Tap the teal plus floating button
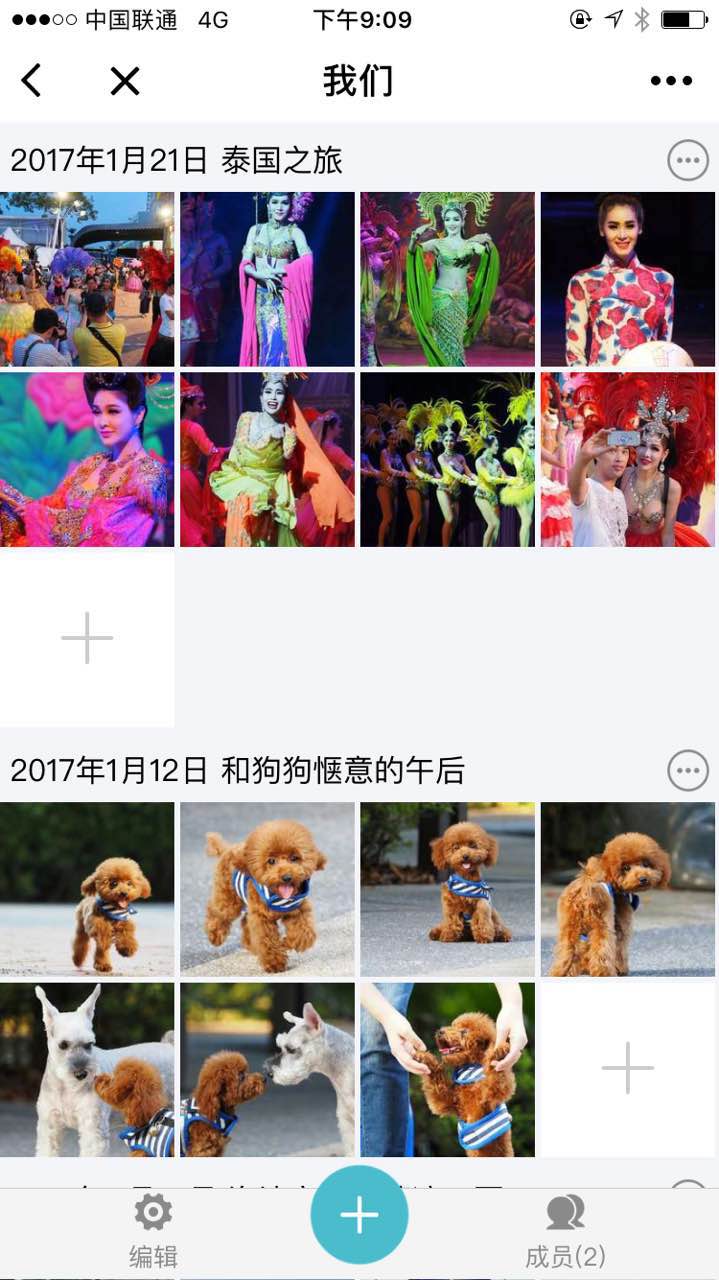The height and width of the screenshot is (1280, 719). pos(359,1215)
